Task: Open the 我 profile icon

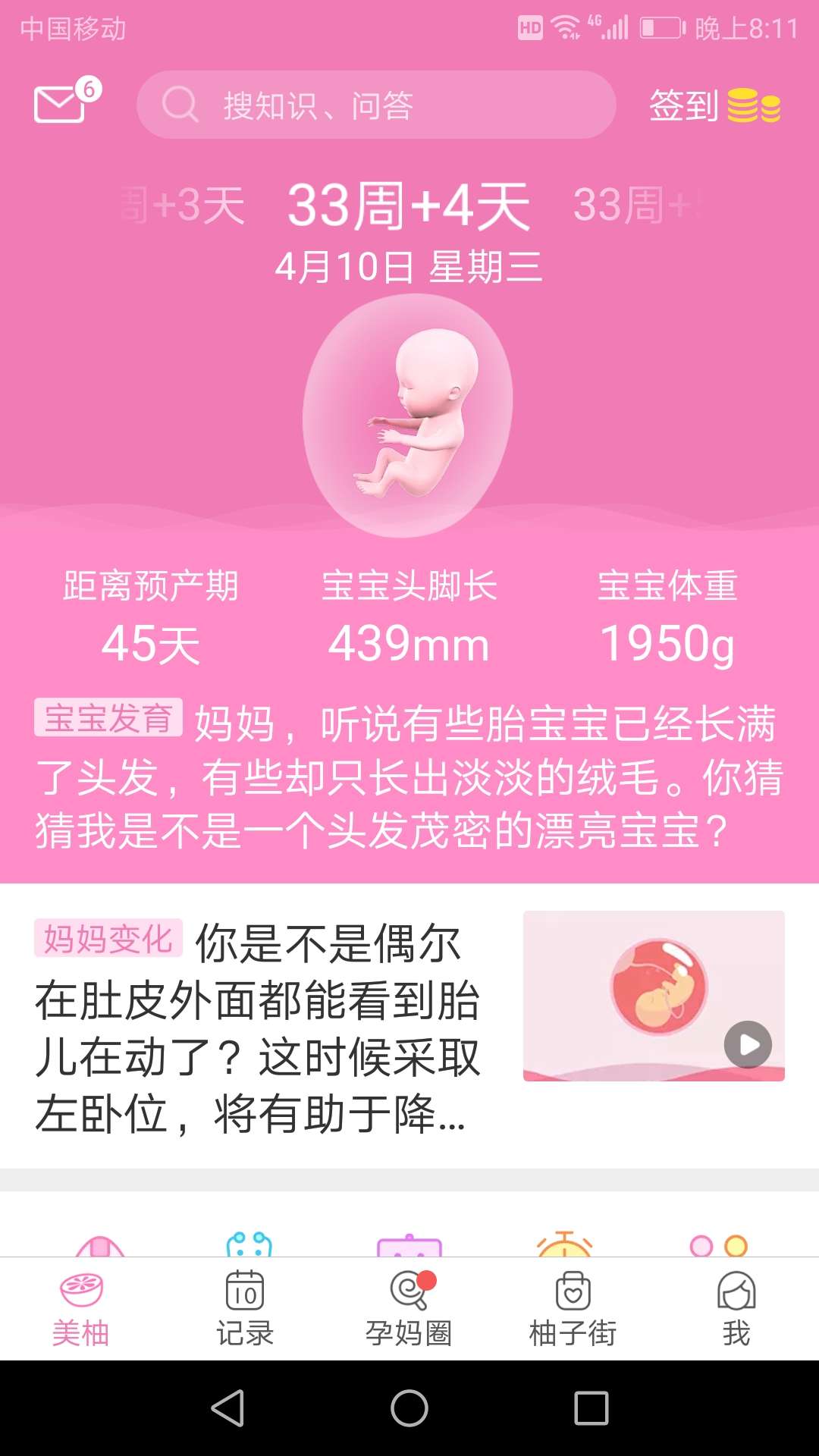Action: click(x=736, y=1289)
